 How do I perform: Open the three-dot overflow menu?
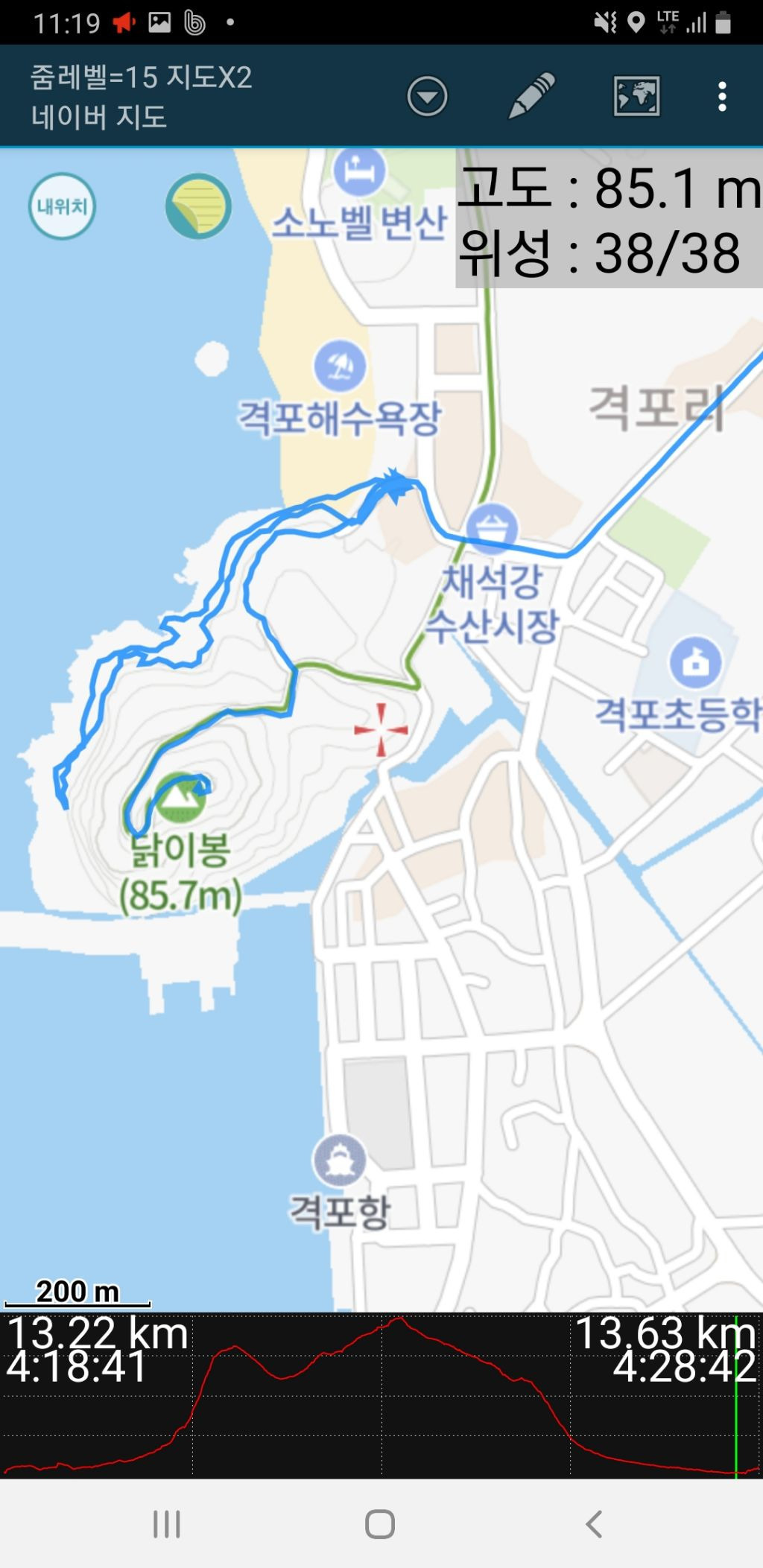(x=721, y=97)
